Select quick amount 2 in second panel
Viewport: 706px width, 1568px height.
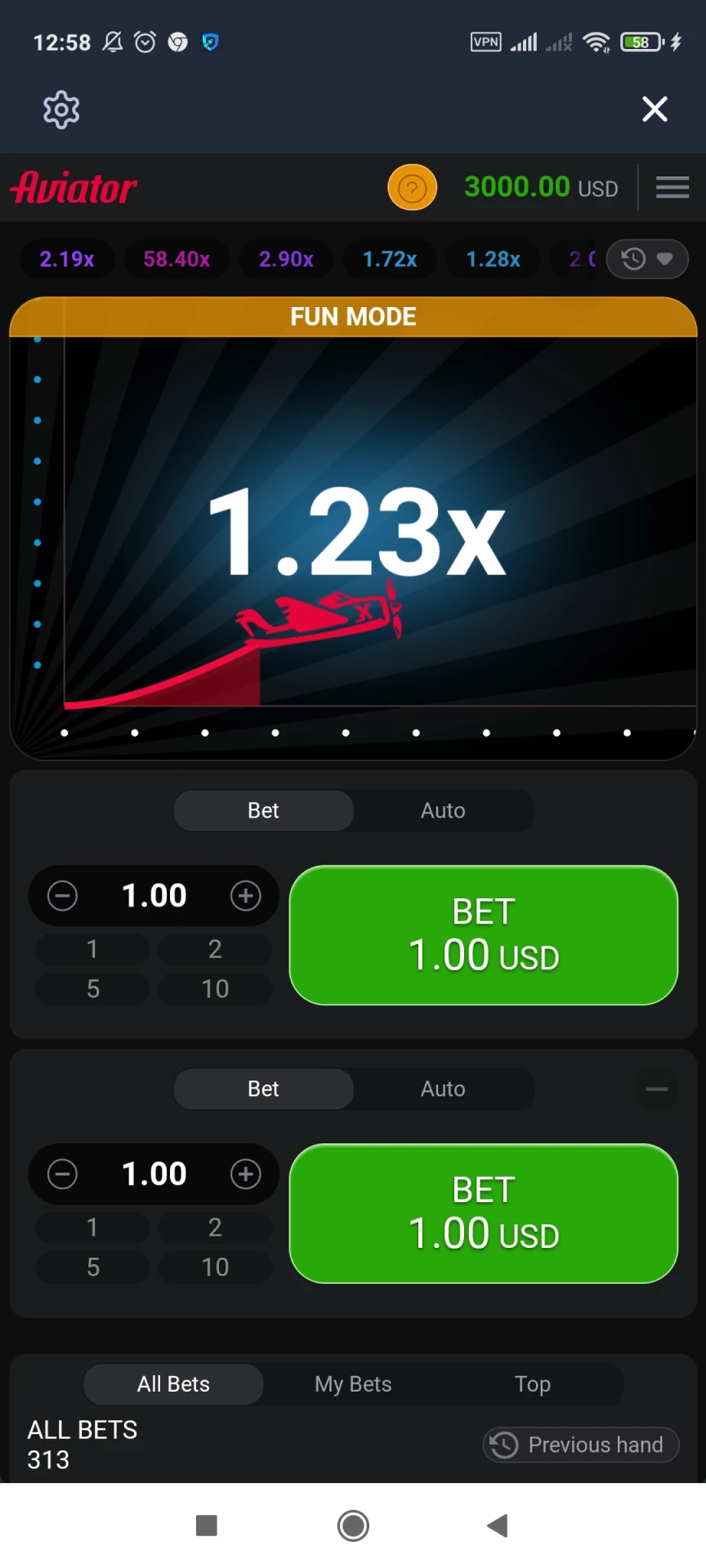[x=215, y=1227]
